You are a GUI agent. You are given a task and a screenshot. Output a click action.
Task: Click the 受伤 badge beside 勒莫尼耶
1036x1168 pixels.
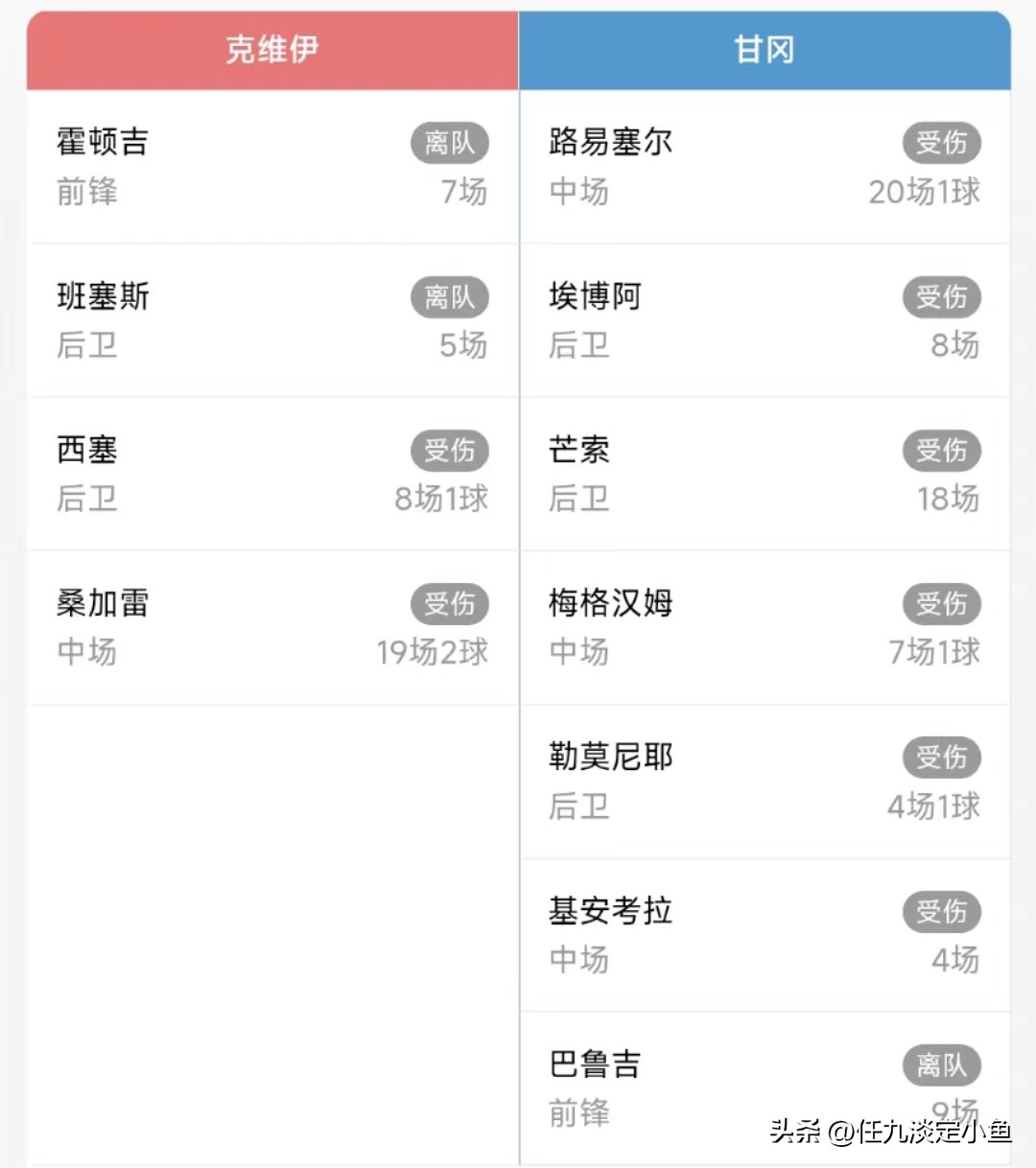[941, 758]
